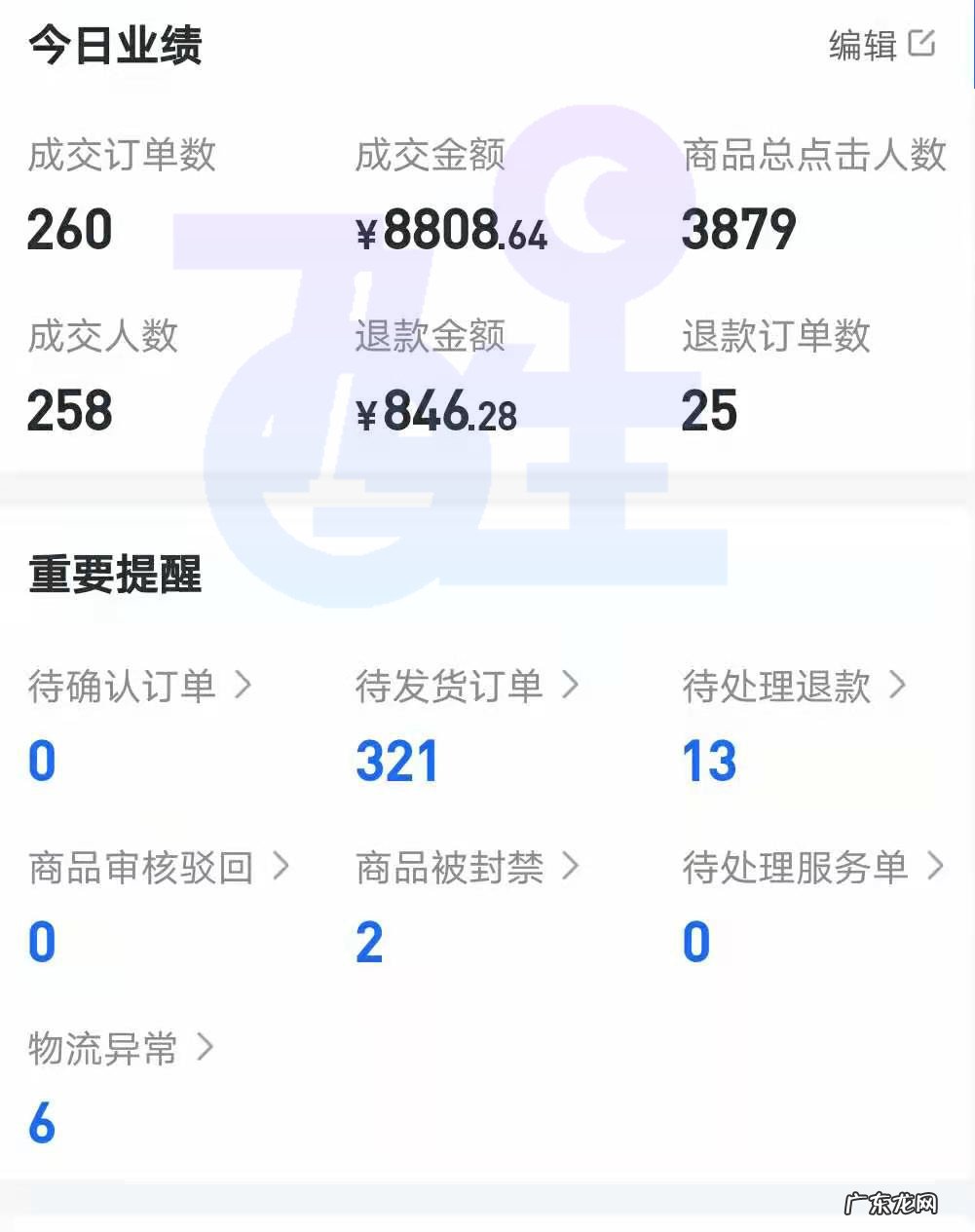975x1232 pixels.
Task: Click the 退款订单数 value 25
Action: coord(708,410)
